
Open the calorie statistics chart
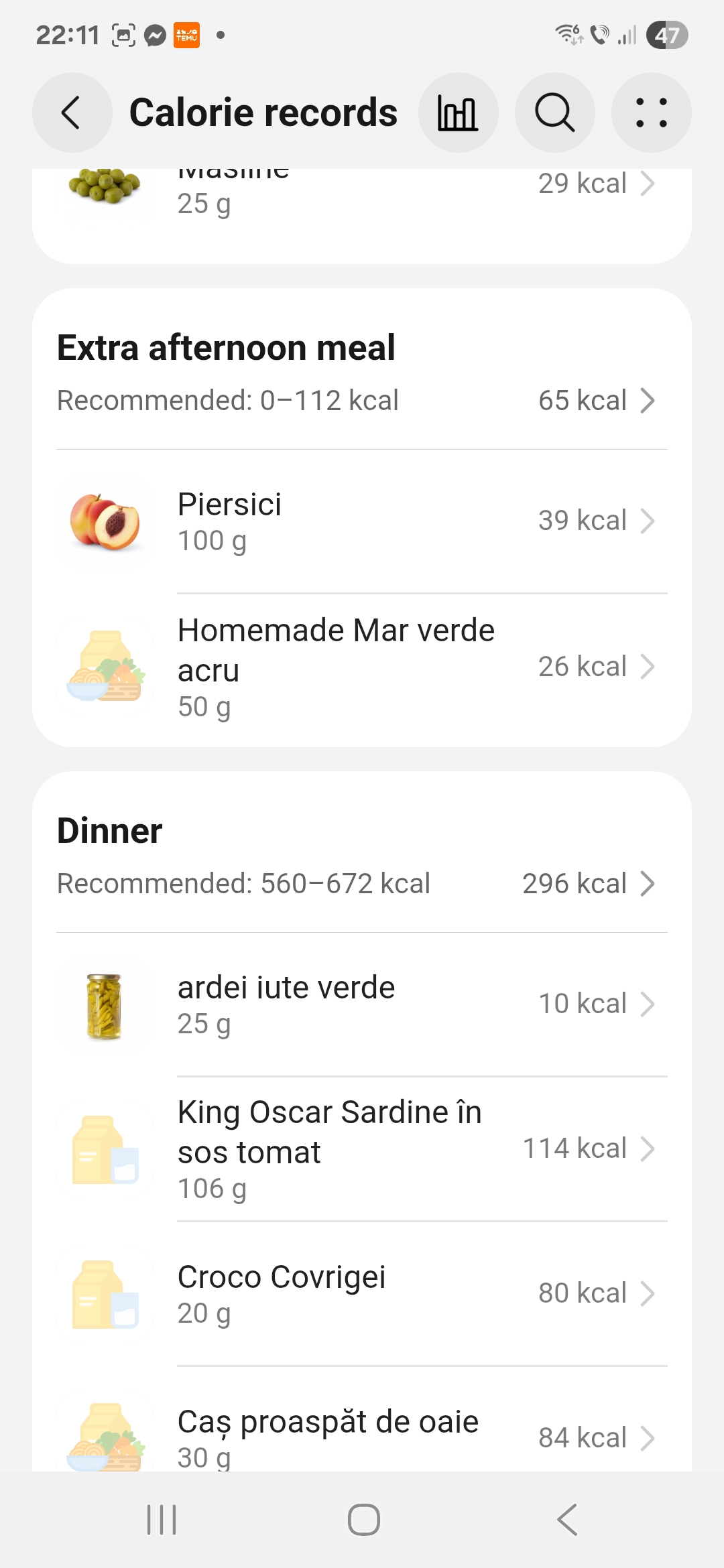(x=458, y=113)
